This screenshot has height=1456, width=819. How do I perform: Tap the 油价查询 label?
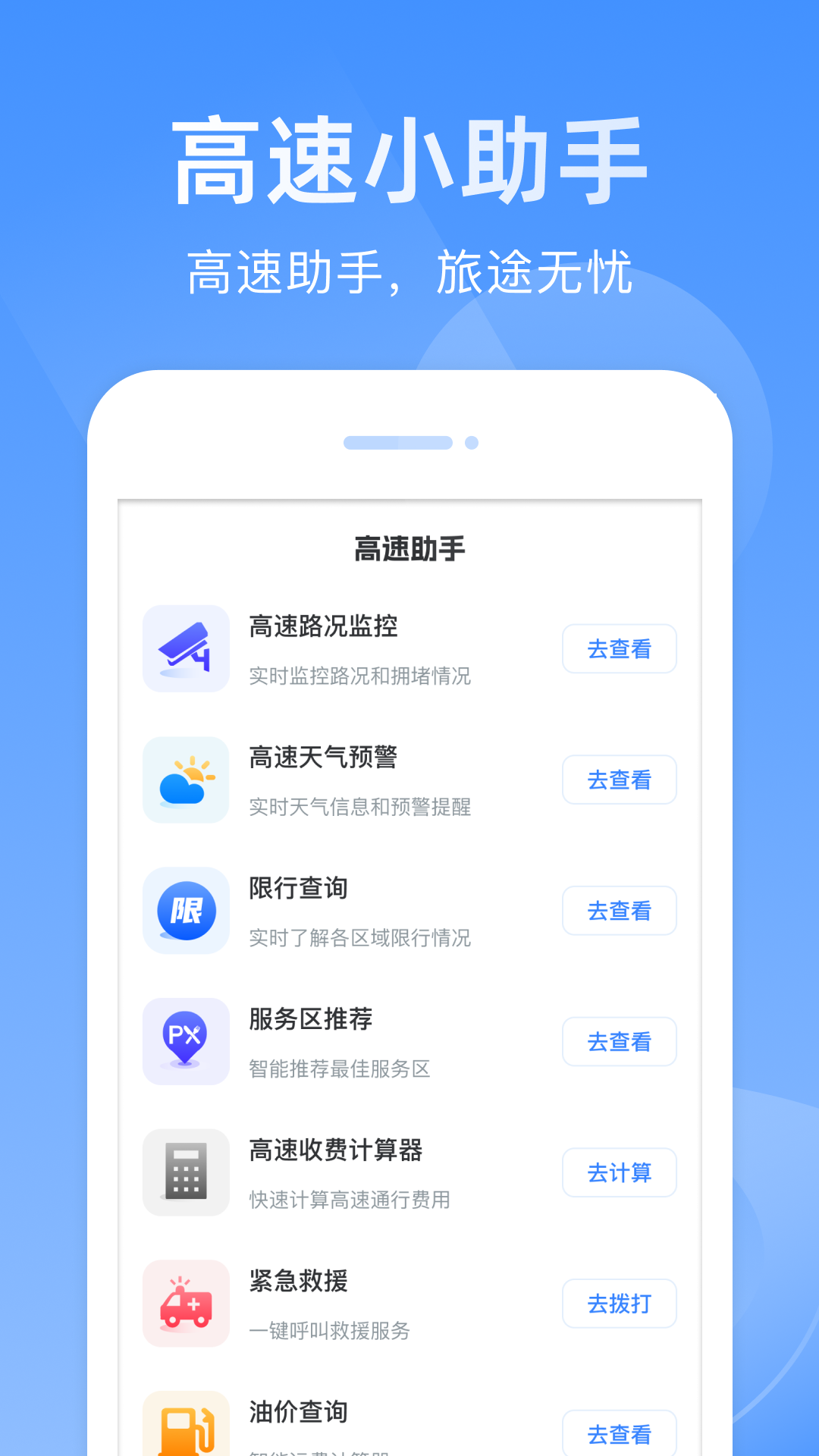click(299, 1412)
